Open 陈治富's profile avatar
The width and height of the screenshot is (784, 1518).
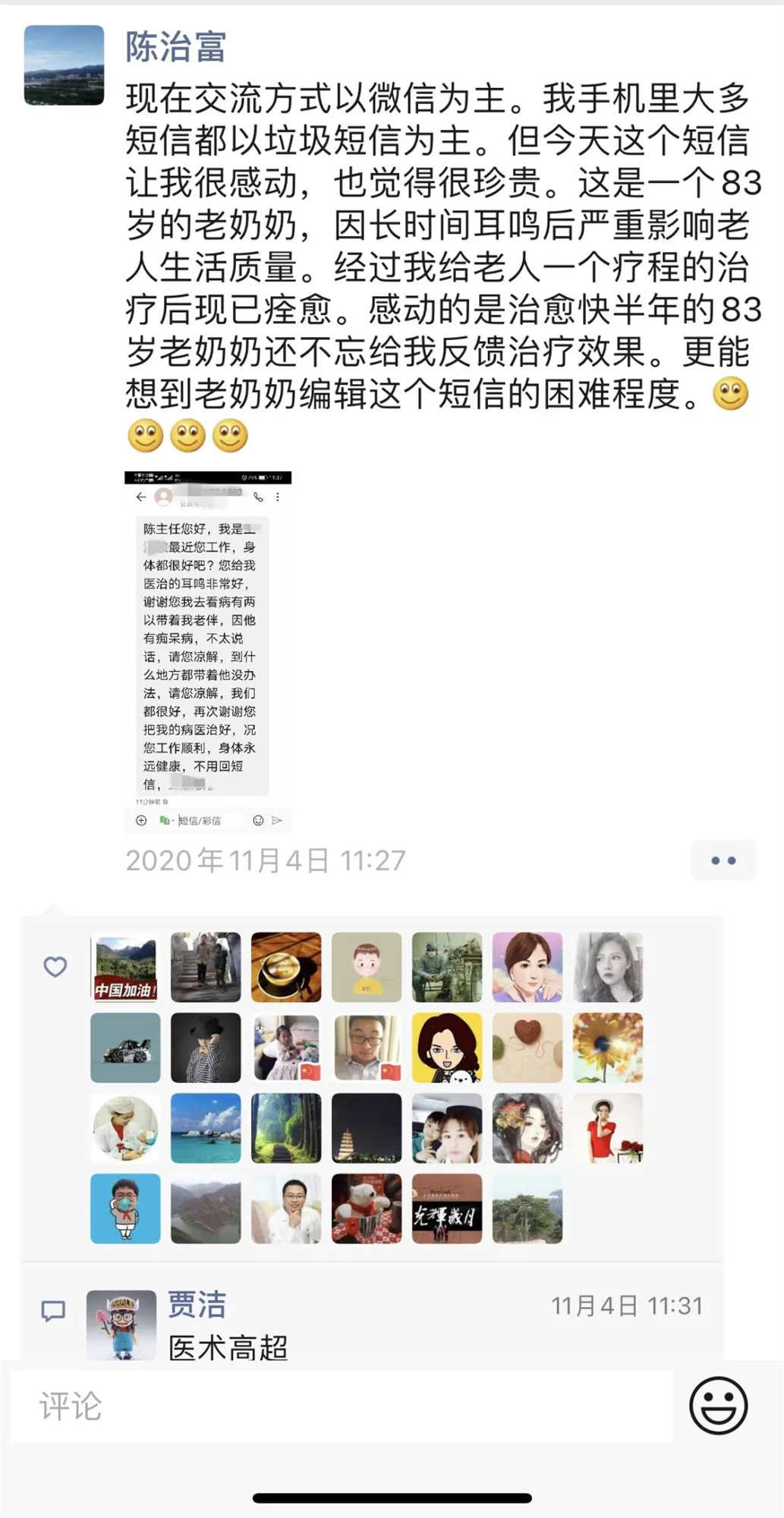[x=64, y=65]
